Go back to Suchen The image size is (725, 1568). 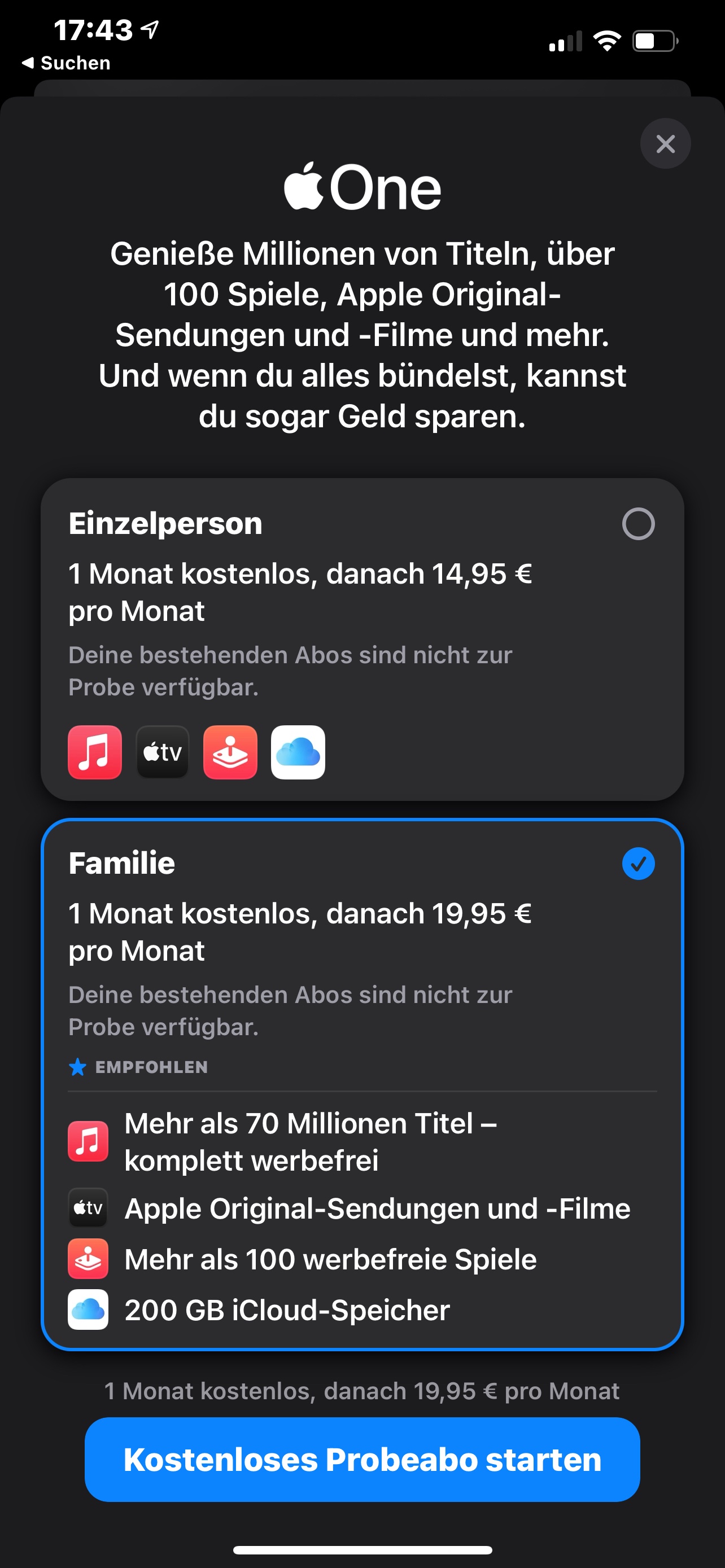click(67, 63)
